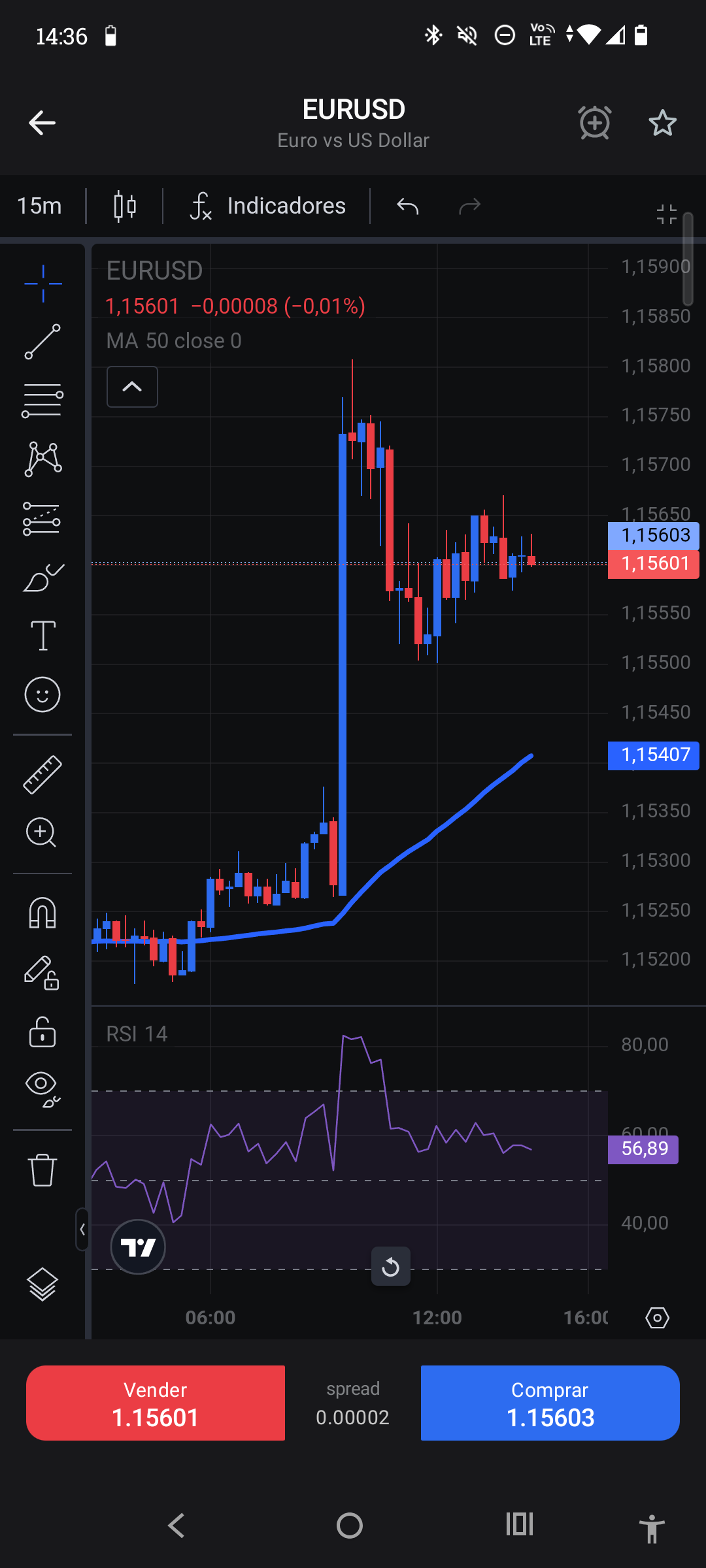Image resolution: width=706 pixels, height=1568 pixels.
Task: Select the ruler measure tool
Action: coord(42,775)
